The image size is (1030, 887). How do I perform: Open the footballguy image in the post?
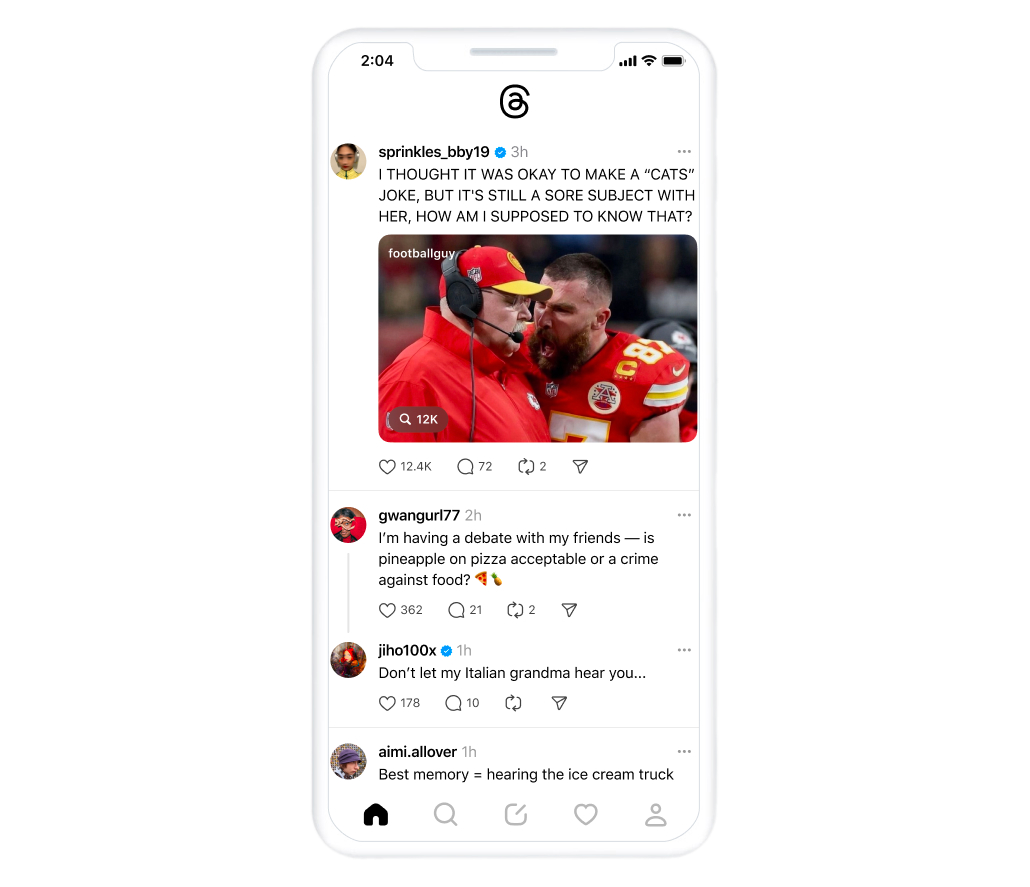[537, 338]
